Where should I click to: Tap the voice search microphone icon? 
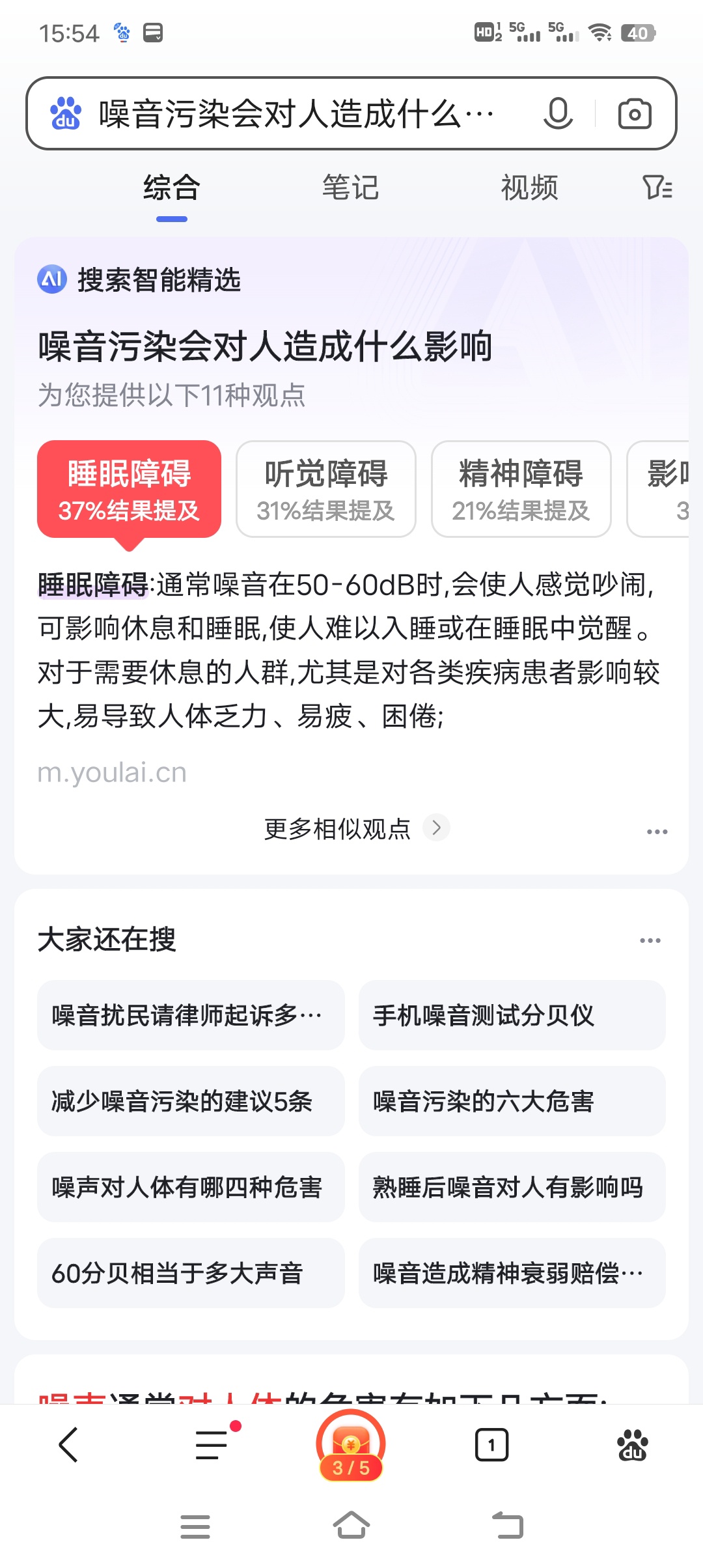[558, 114]
